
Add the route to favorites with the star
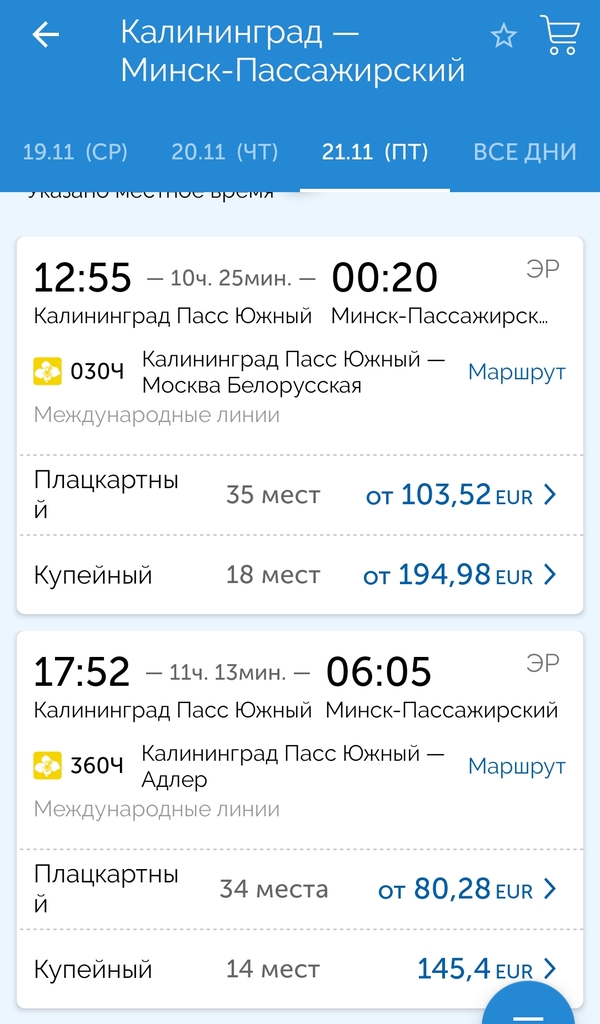(503, 37)
